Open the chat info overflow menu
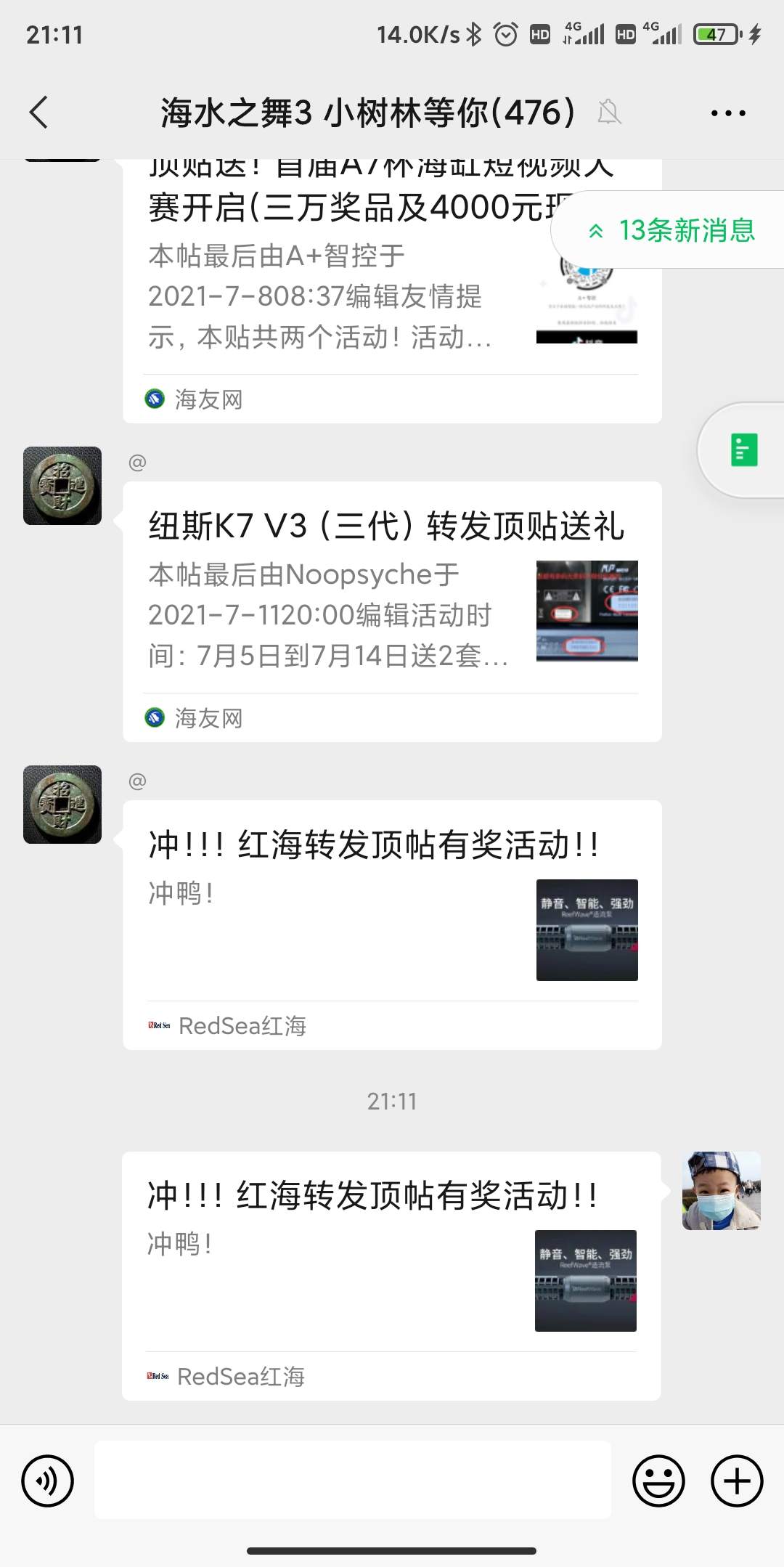This screenshot has width=784, height=1567. tap(728, 113)
